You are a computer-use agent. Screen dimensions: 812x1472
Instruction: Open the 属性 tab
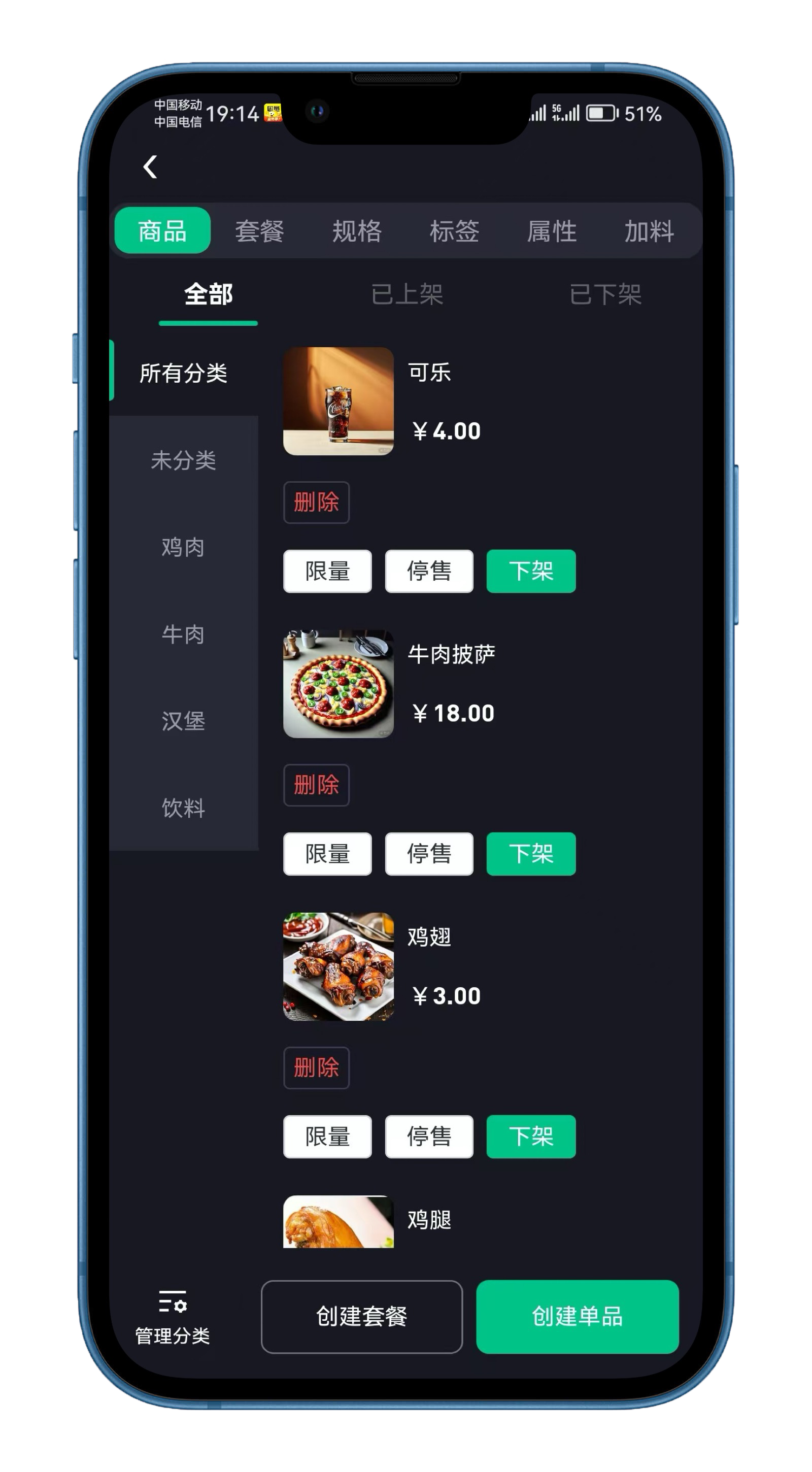[x=552, y=231]
